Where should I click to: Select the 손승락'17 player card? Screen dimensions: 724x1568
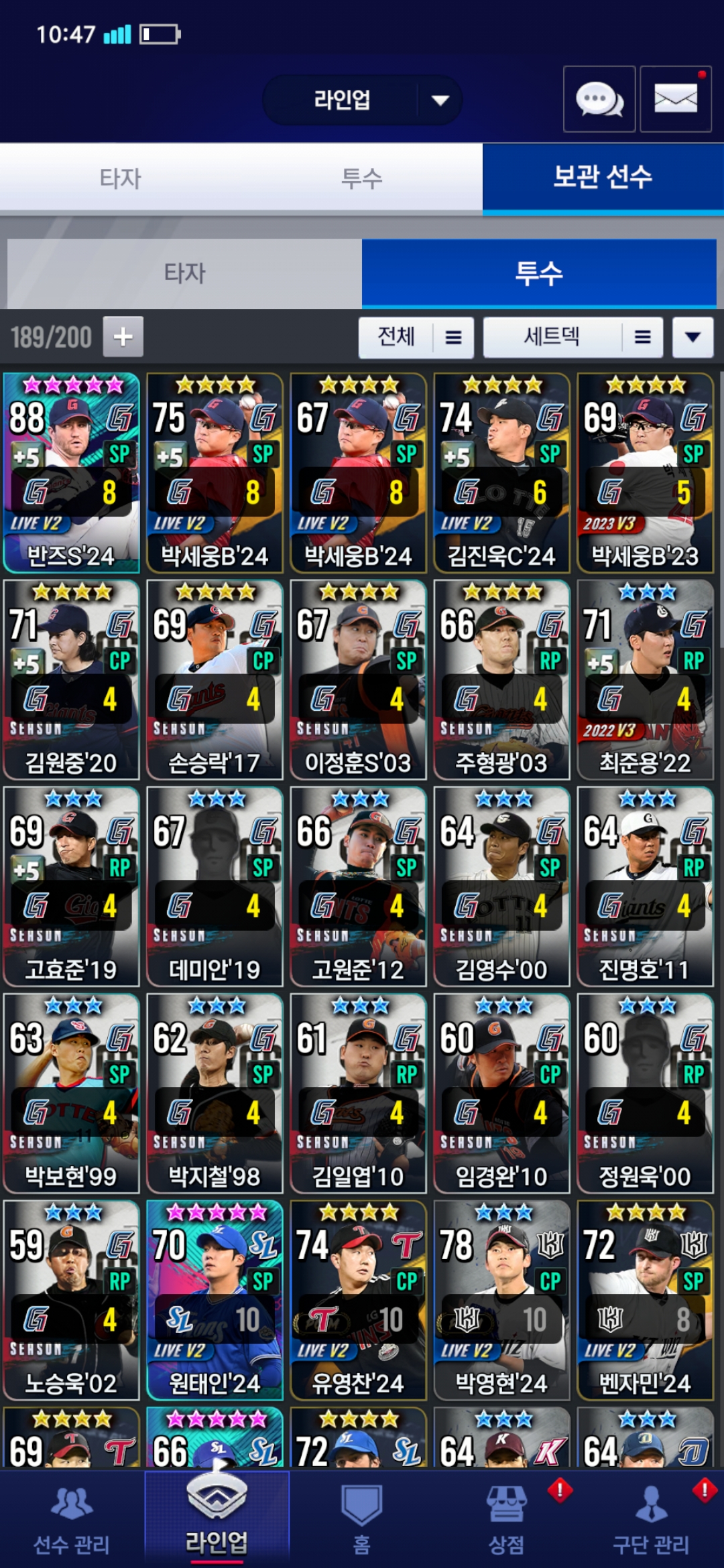tap(215, 679)
